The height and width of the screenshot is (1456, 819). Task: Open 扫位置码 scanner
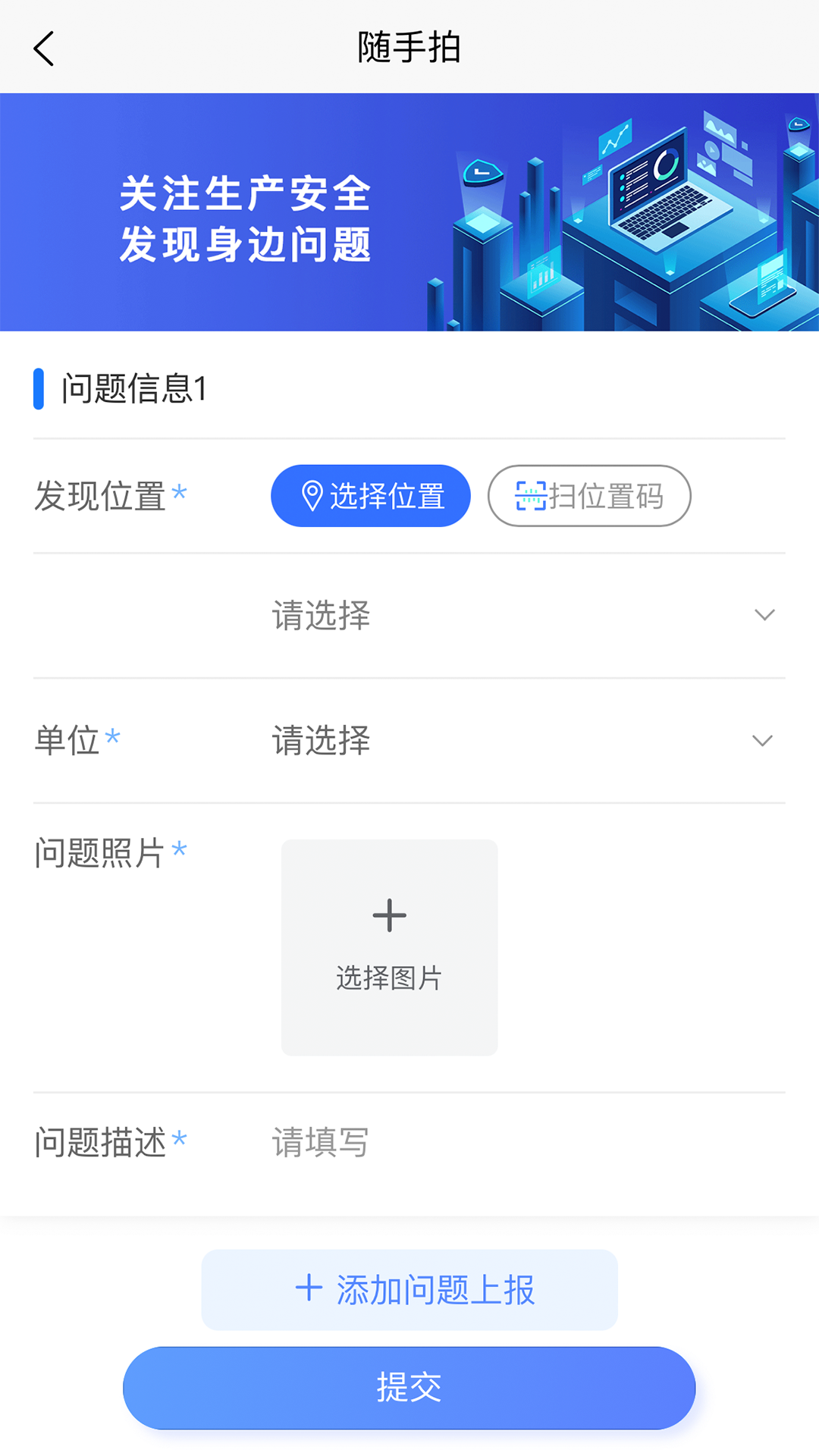click(589, 496)
